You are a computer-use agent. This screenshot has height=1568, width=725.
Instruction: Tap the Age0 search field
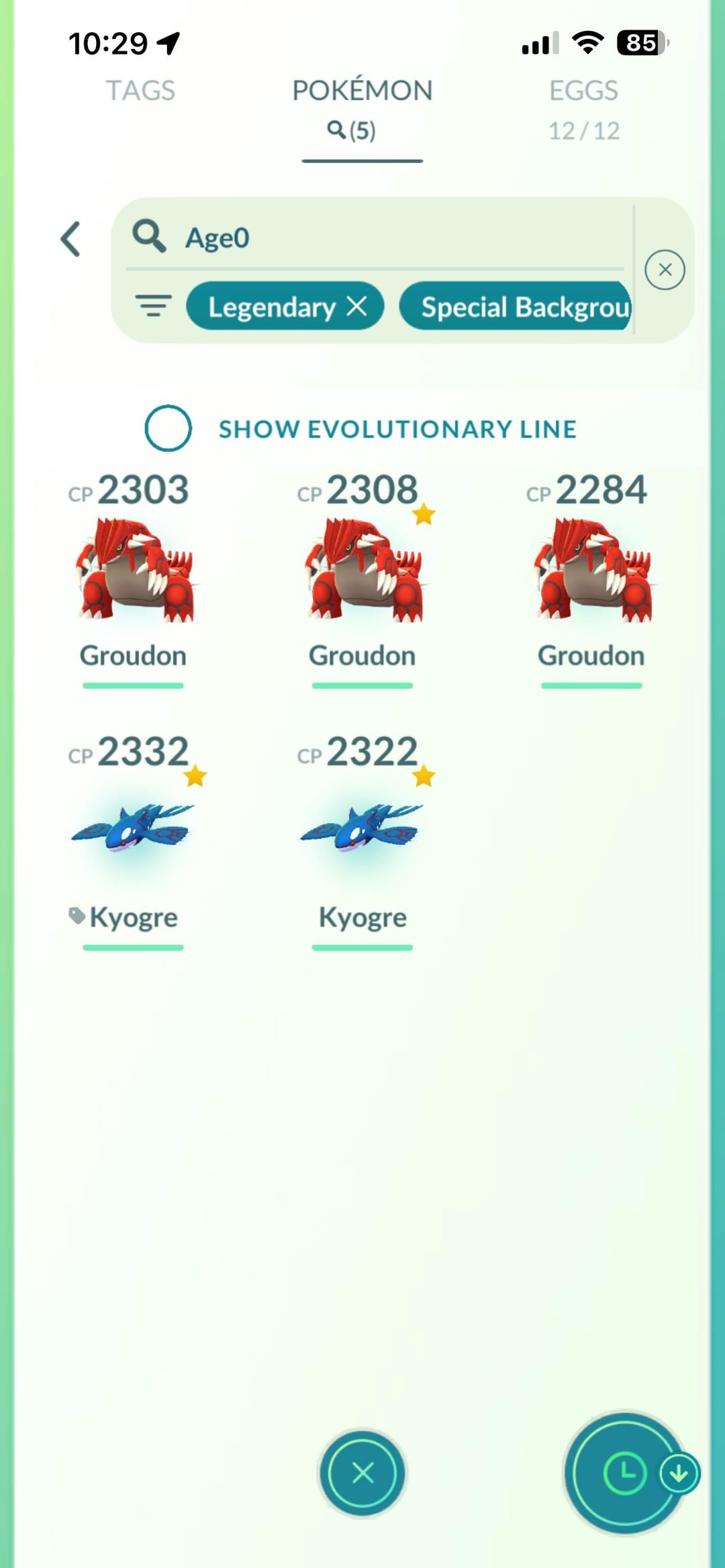click(x=376, y=238)
